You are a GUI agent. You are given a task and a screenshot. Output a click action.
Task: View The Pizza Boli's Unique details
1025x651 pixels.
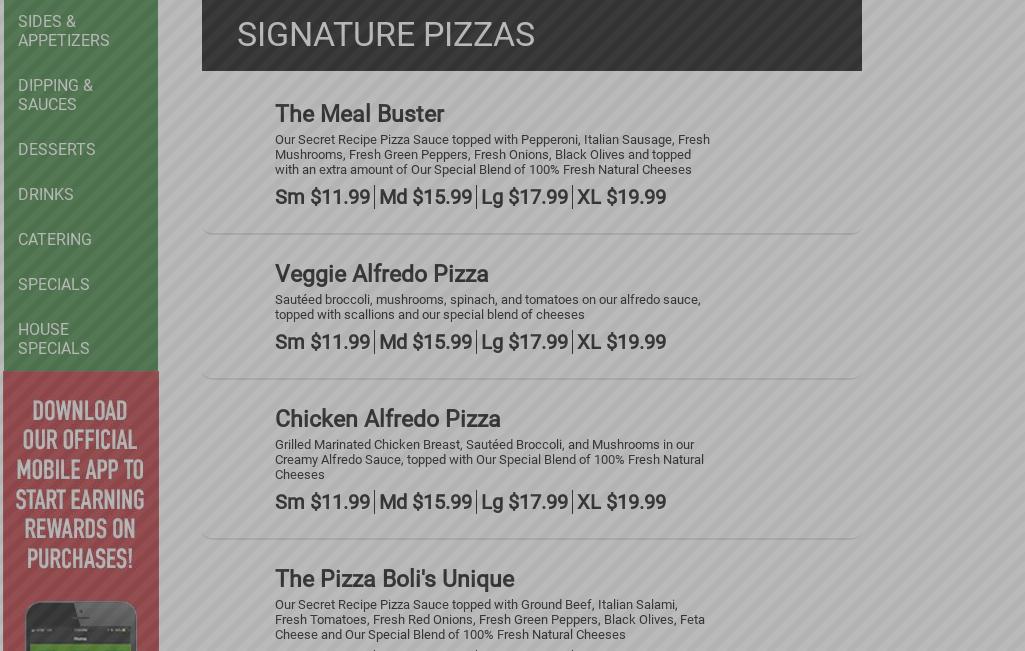tap(394, 579)
